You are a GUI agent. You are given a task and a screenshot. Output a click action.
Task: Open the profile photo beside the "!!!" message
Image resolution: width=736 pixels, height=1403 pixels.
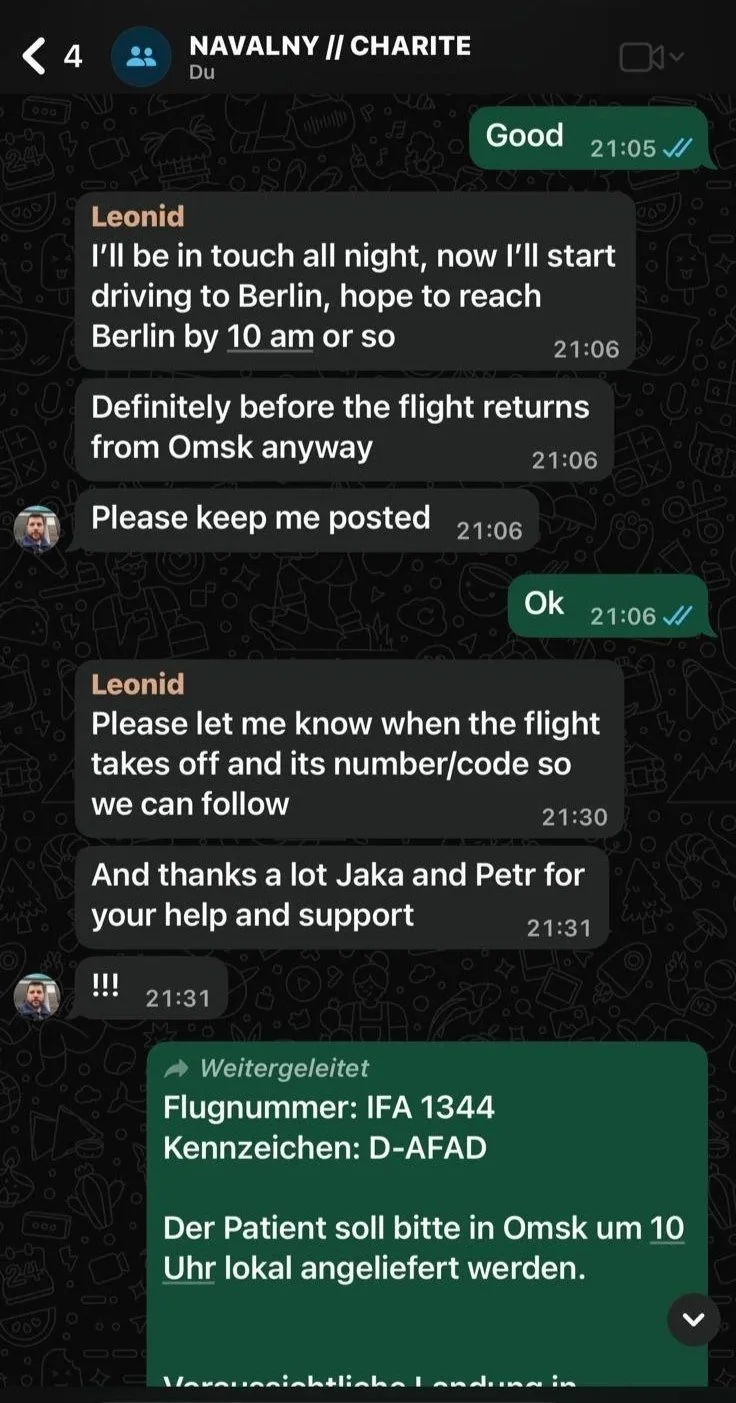click(x=37, y=995)
